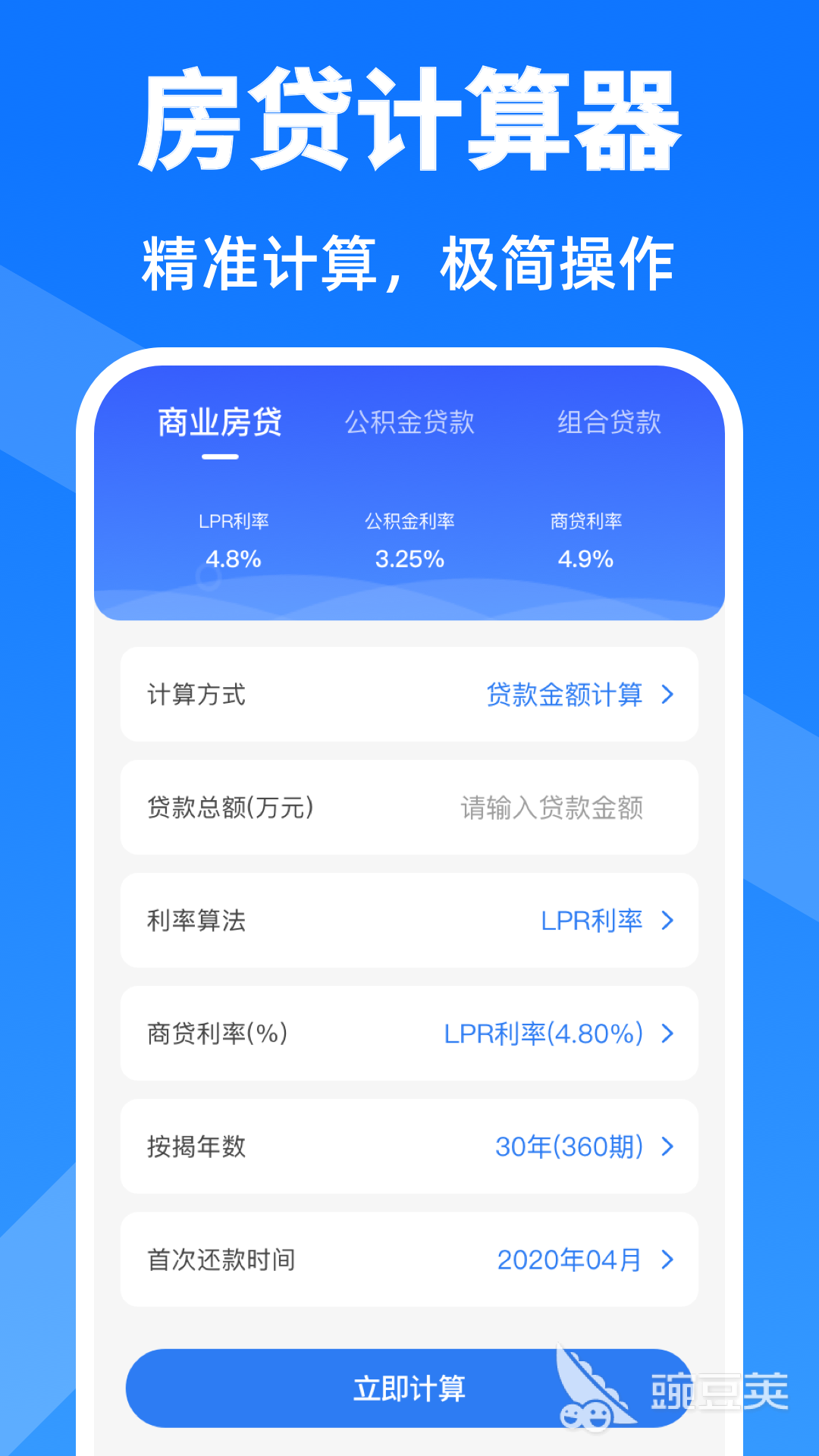Open the LPR利率(4.80%) rate option
The height and width of the screenshot is (1456, 819).
coord(540,1034)
